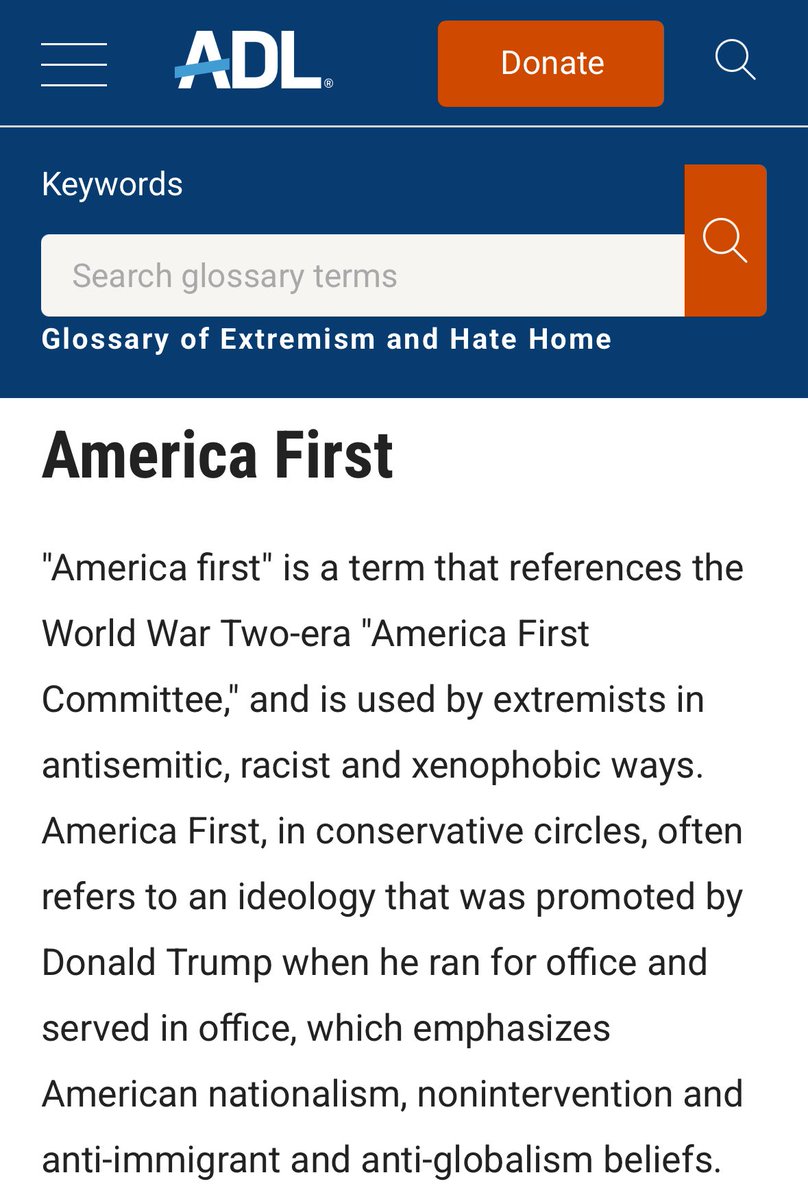
Task: Open Glossary of Extremism and Hate Home
Action: [x=326, y=339]
